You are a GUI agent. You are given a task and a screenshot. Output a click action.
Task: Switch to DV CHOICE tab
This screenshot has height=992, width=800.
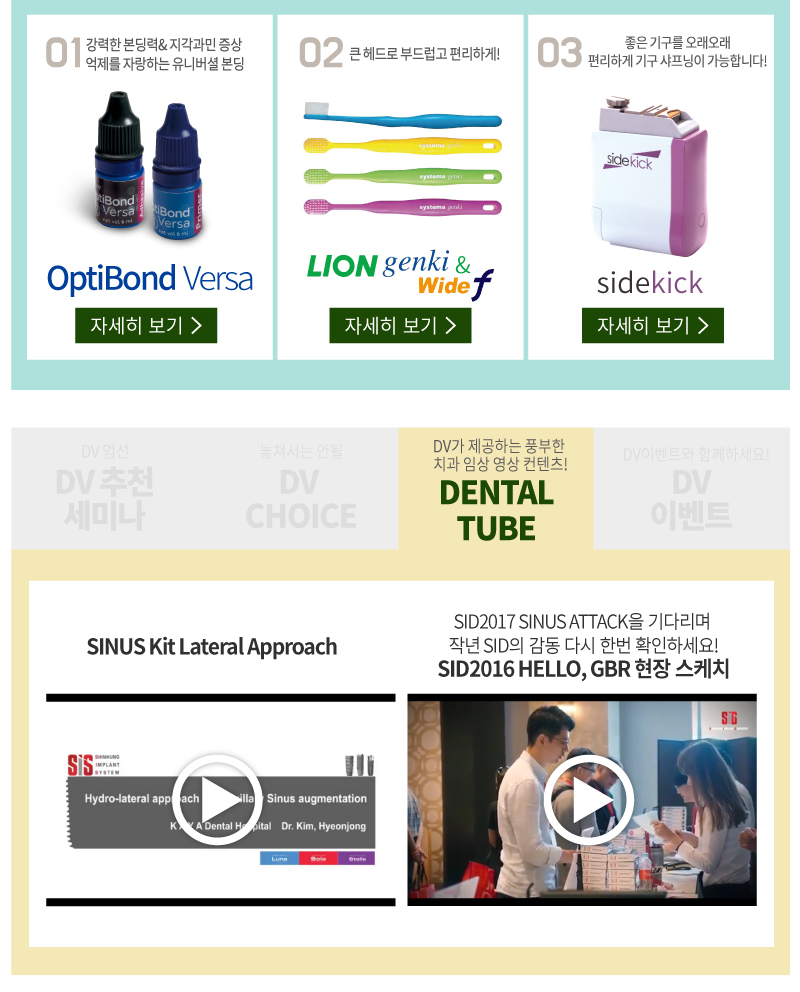click(301, 489)
